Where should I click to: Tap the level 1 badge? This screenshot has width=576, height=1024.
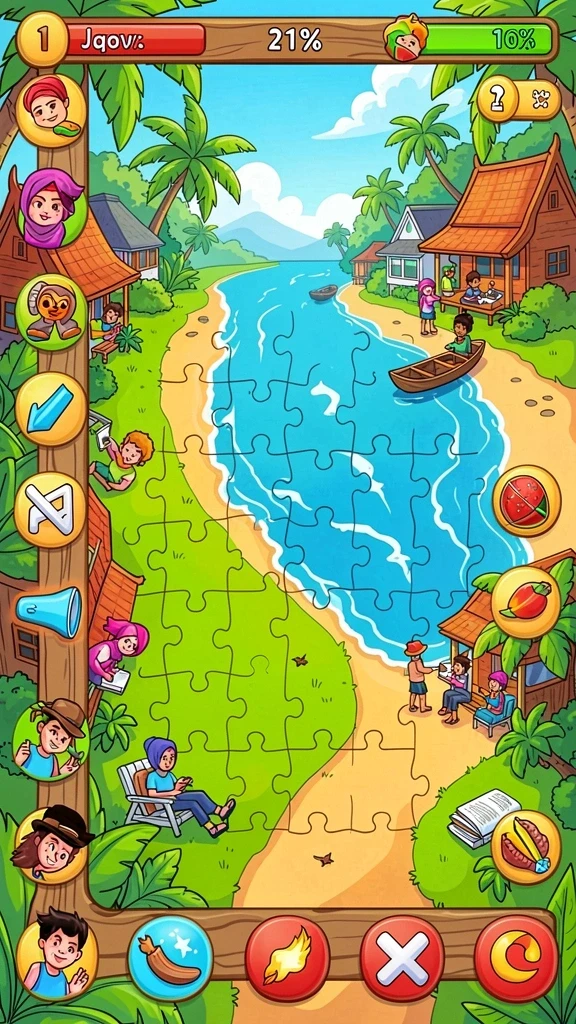click(43, 39)
